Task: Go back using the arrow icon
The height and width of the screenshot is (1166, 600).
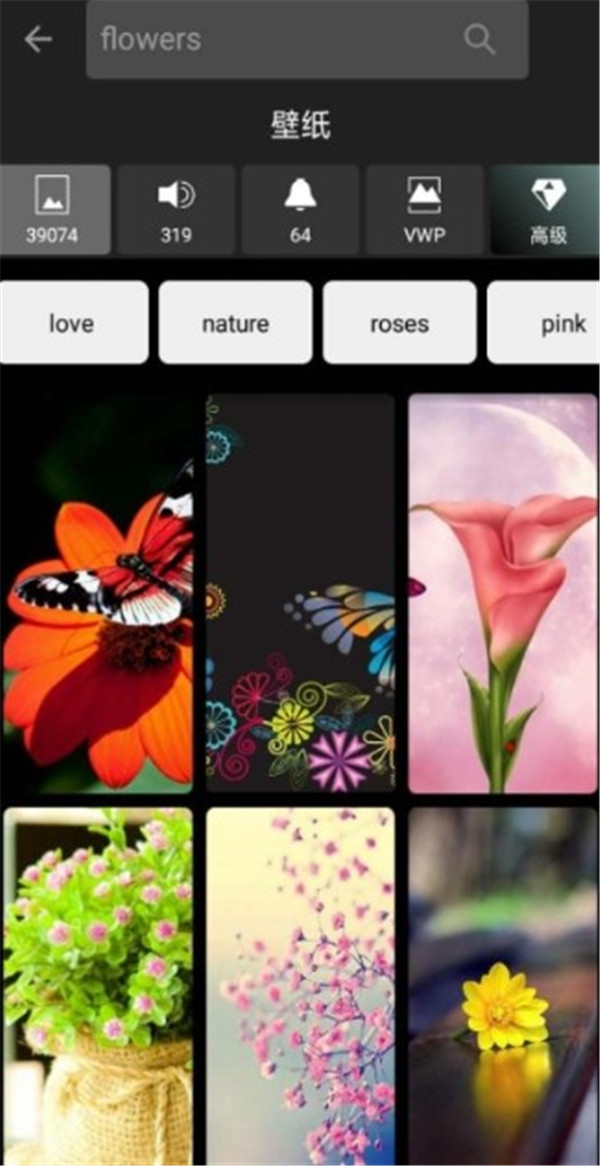Action: (38, 40)
